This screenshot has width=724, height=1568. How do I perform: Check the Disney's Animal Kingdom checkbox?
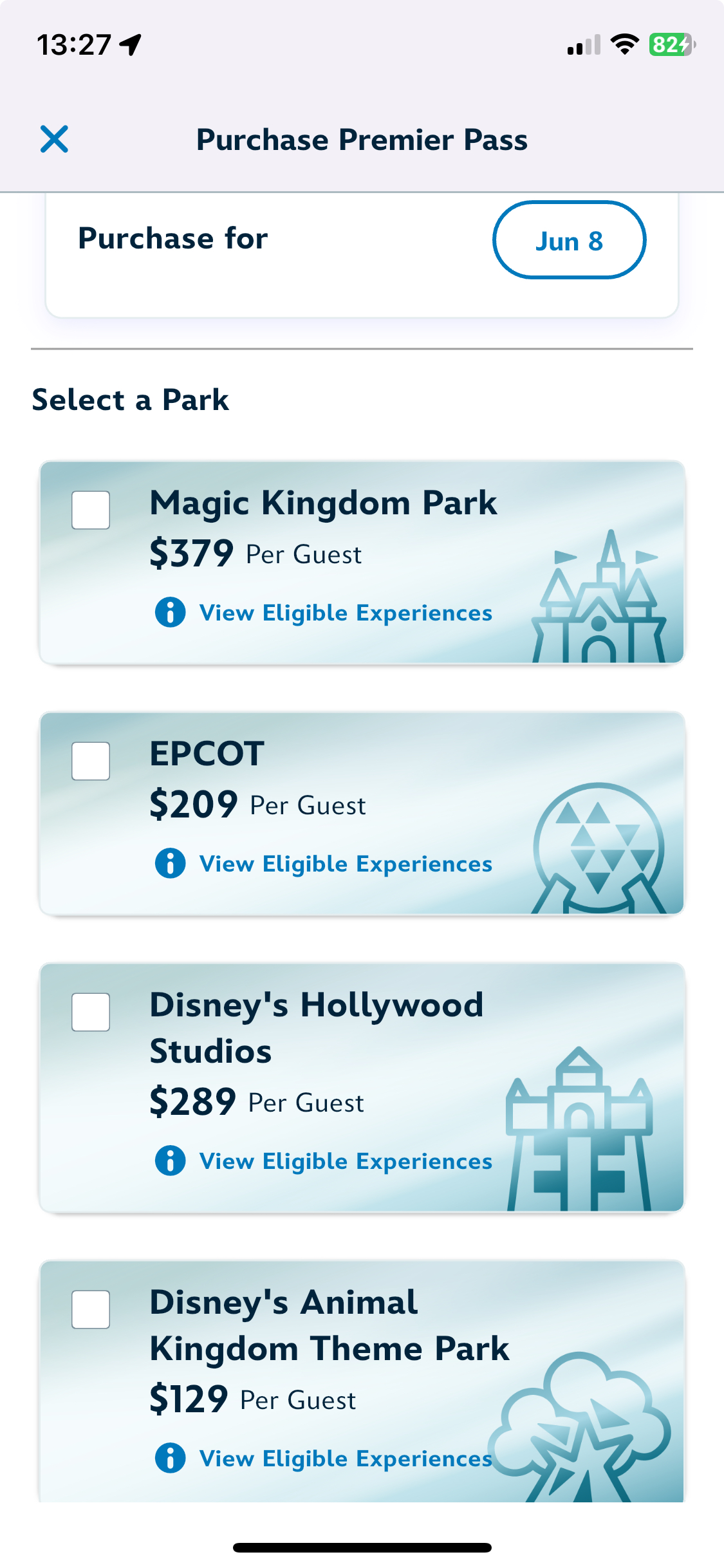pyautogui.click(x=91, y=1310)
